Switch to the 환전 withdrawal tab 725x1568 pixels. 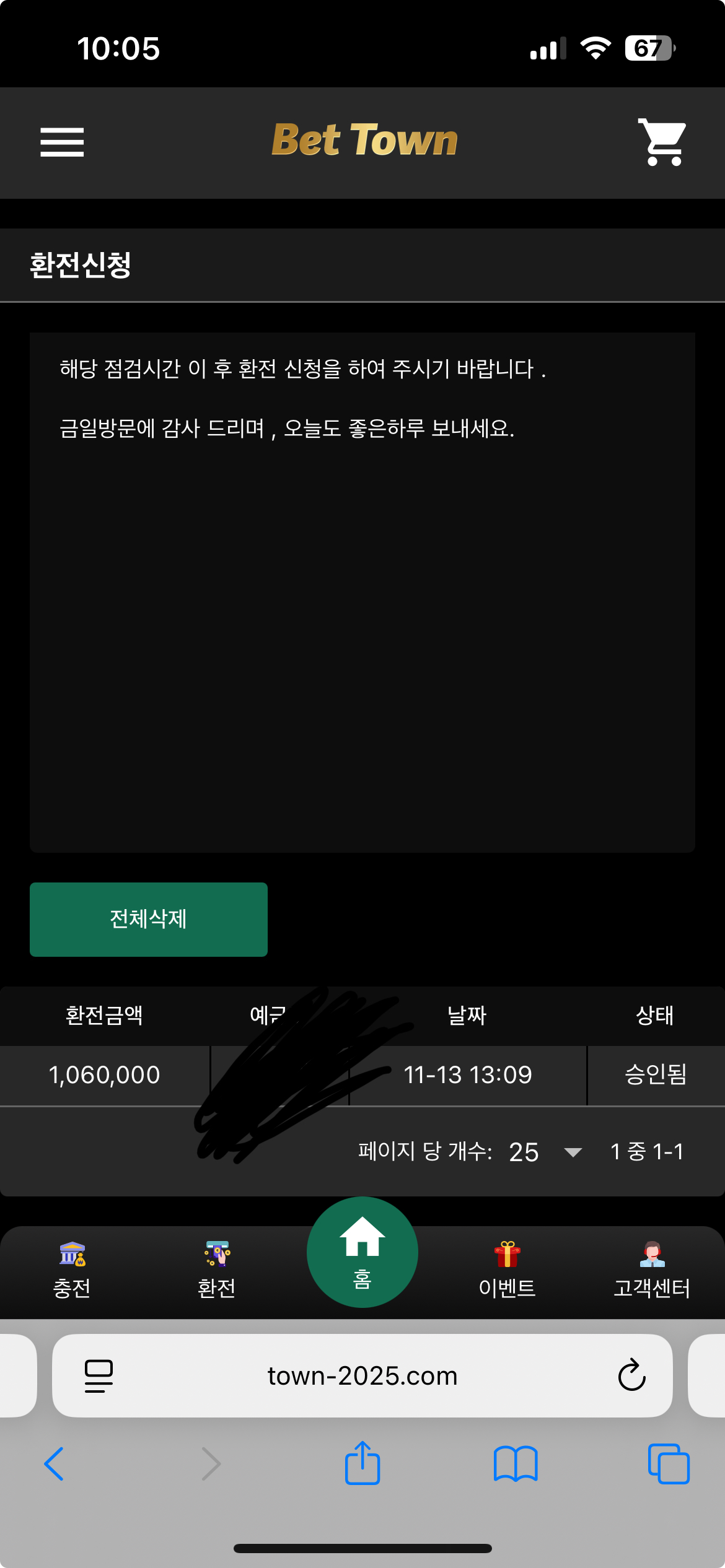[216, 1270]
